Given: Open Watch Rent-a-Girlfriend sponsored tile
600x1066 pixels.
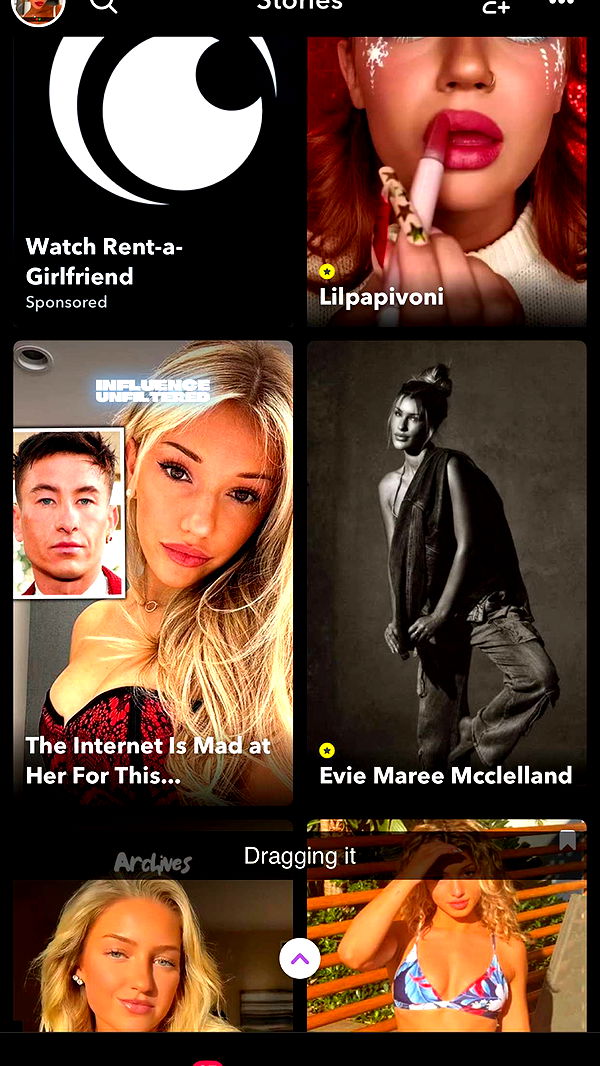Looking at the screenshot, I should [153, 180].
